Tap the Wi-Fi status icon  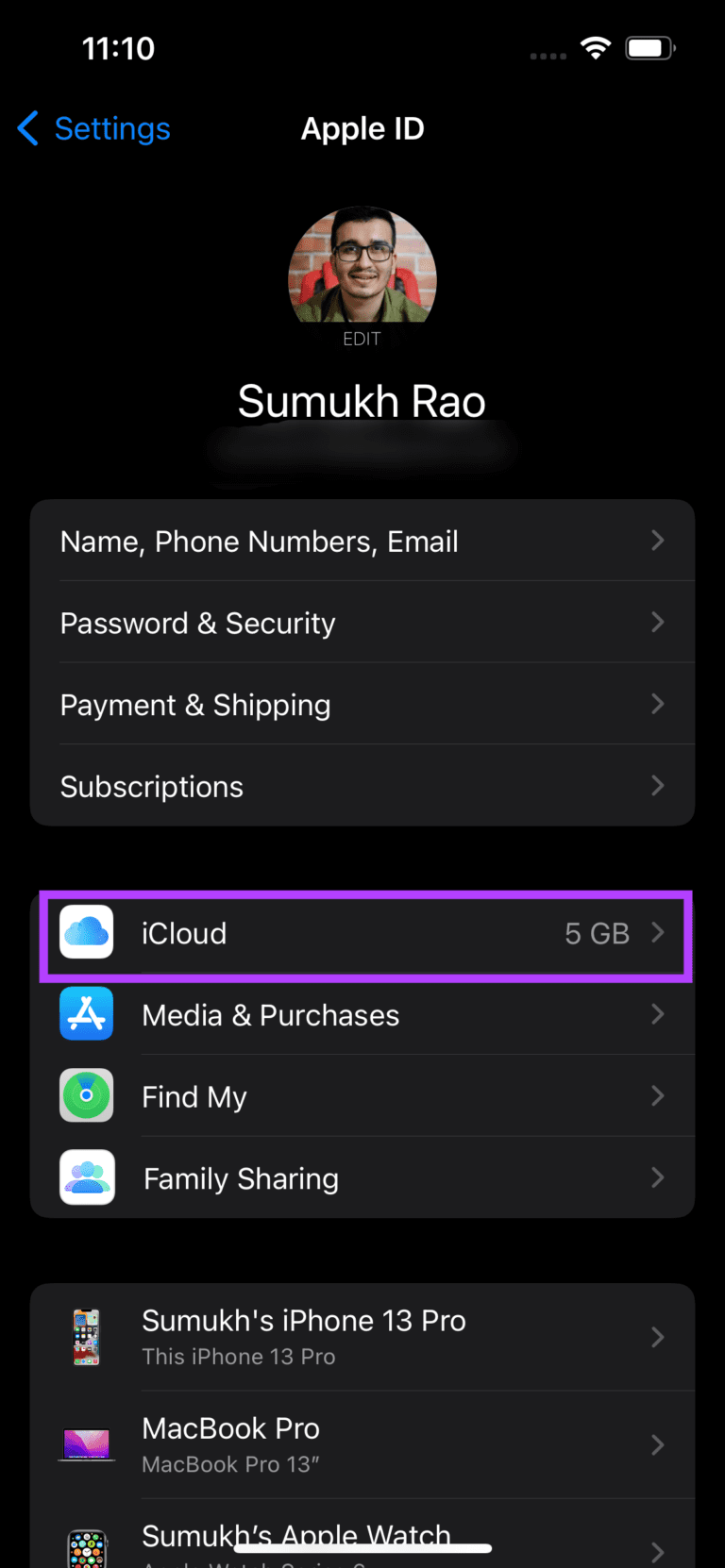[596, 47]
